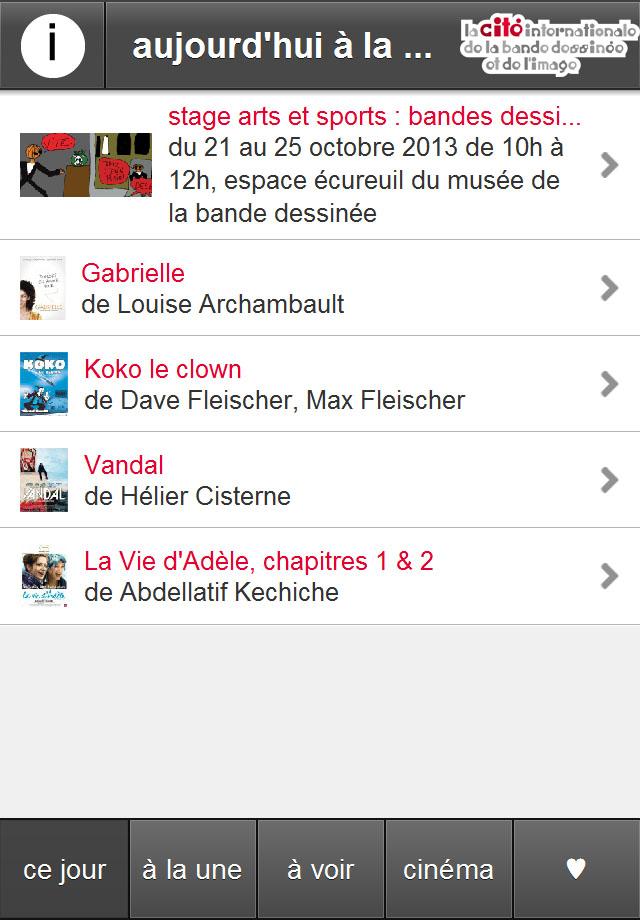Open the film Gabrielle by Louise Archambault
This screenshot has height=920, width=640.
point(320,288)
